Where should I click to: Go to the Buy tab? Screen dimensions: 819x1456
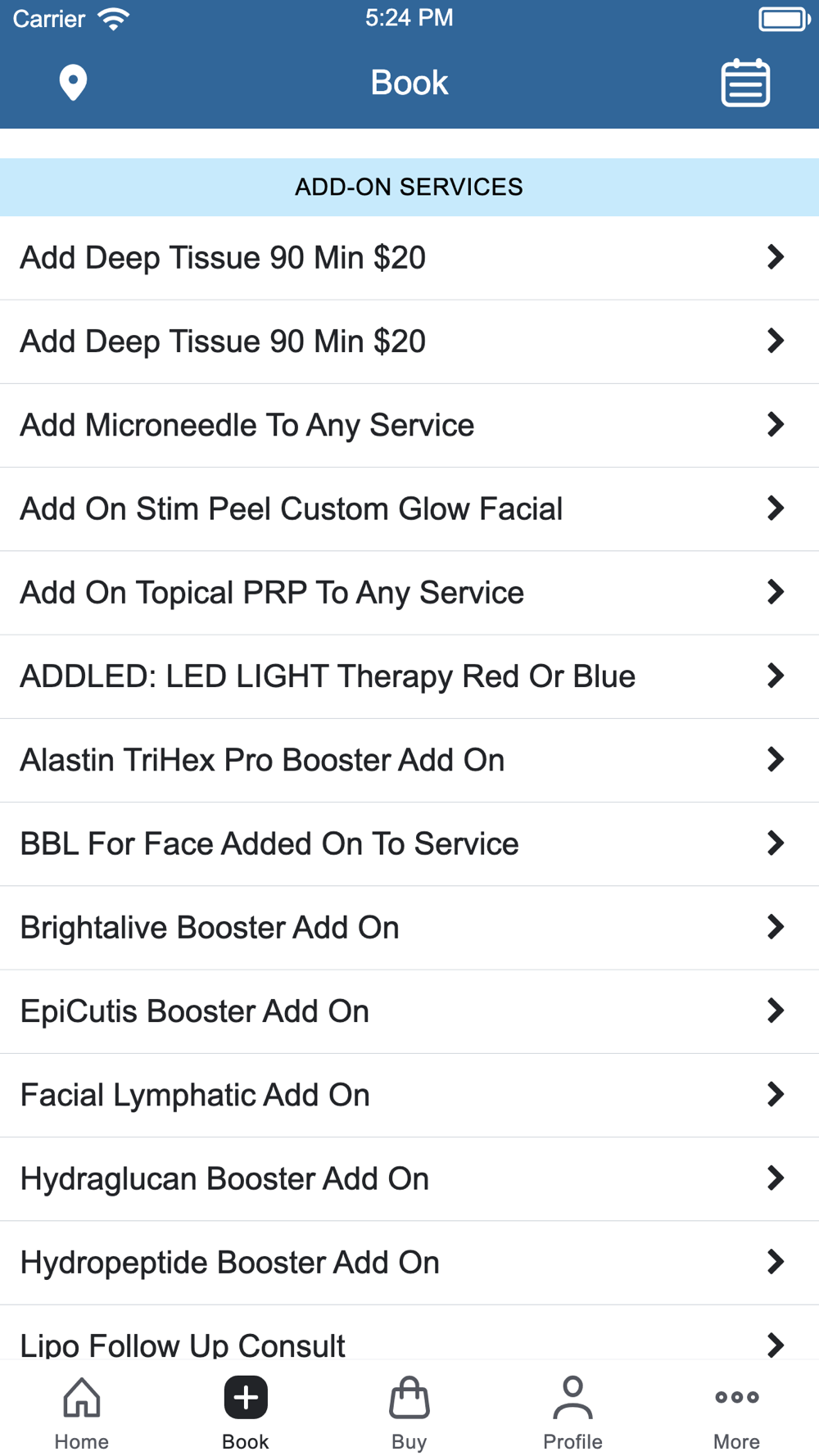tap(409, 1413)
